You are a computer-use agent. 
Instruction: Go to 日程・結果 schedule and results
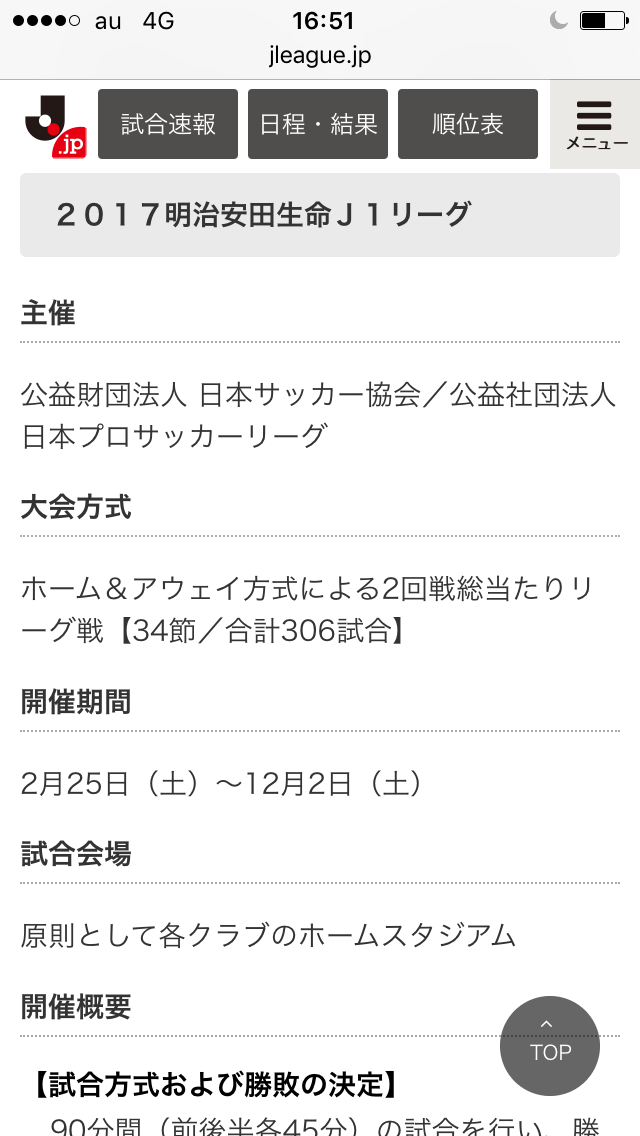[318, 124]
